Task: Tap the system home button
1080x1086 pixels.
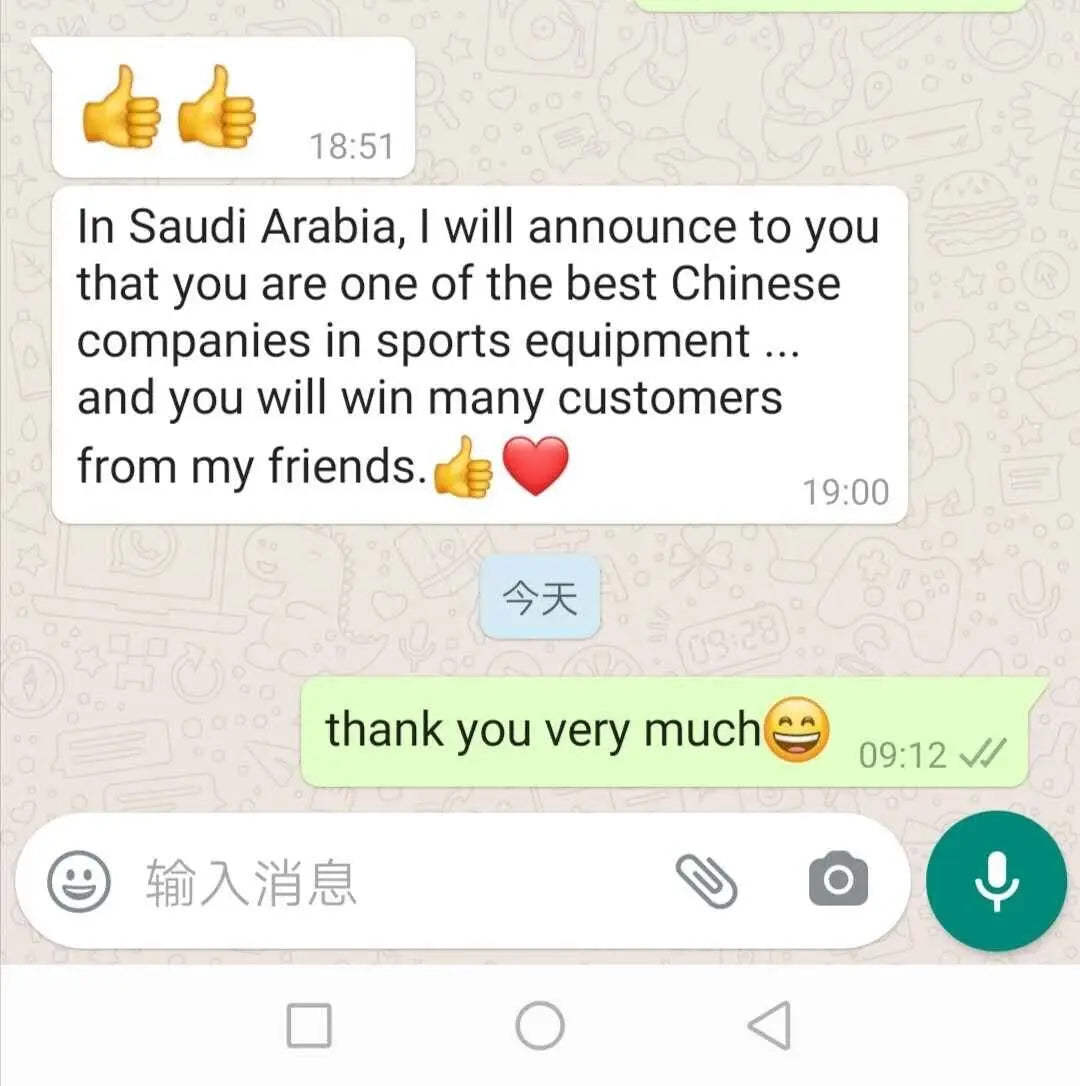Action: [540, 1025]
